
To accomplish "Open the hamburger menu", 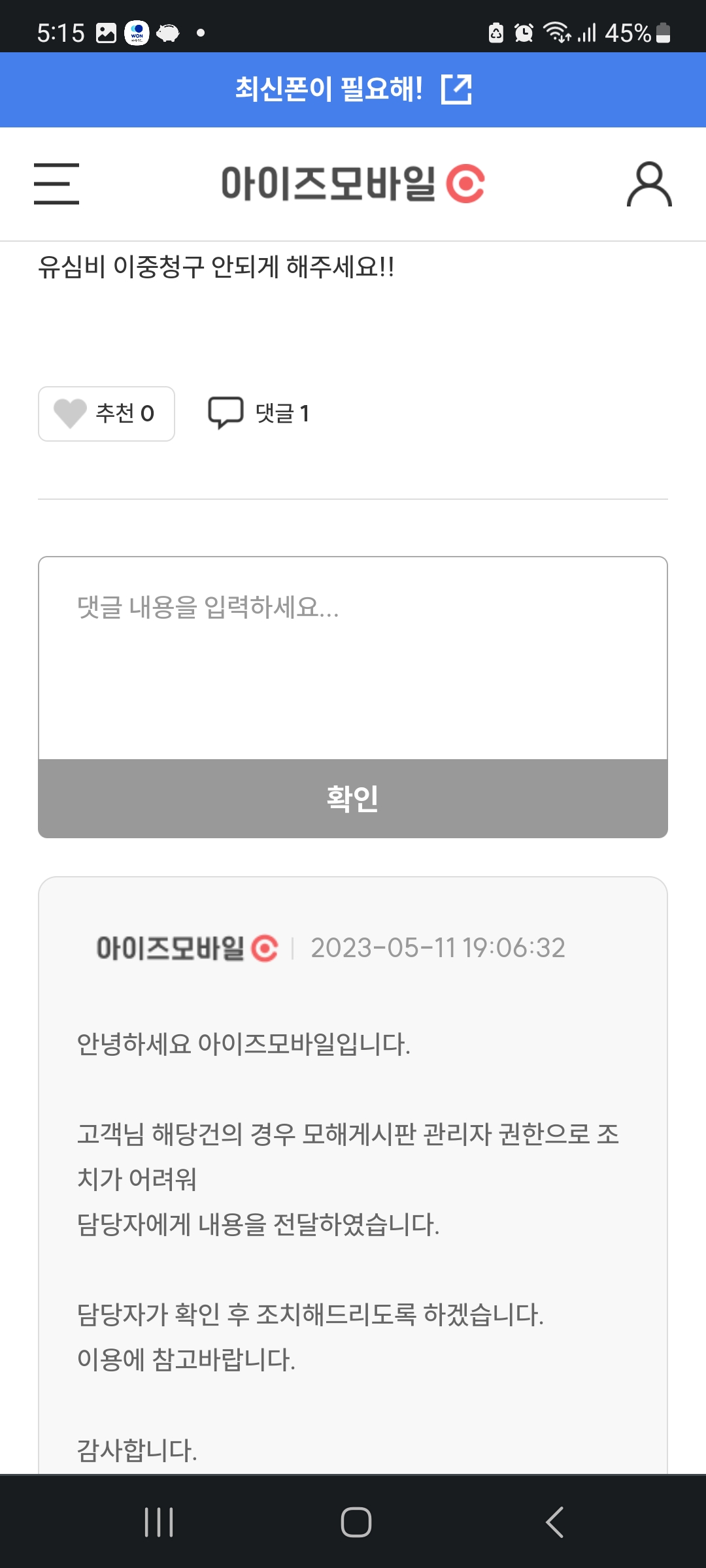I will tap(56, 184).
